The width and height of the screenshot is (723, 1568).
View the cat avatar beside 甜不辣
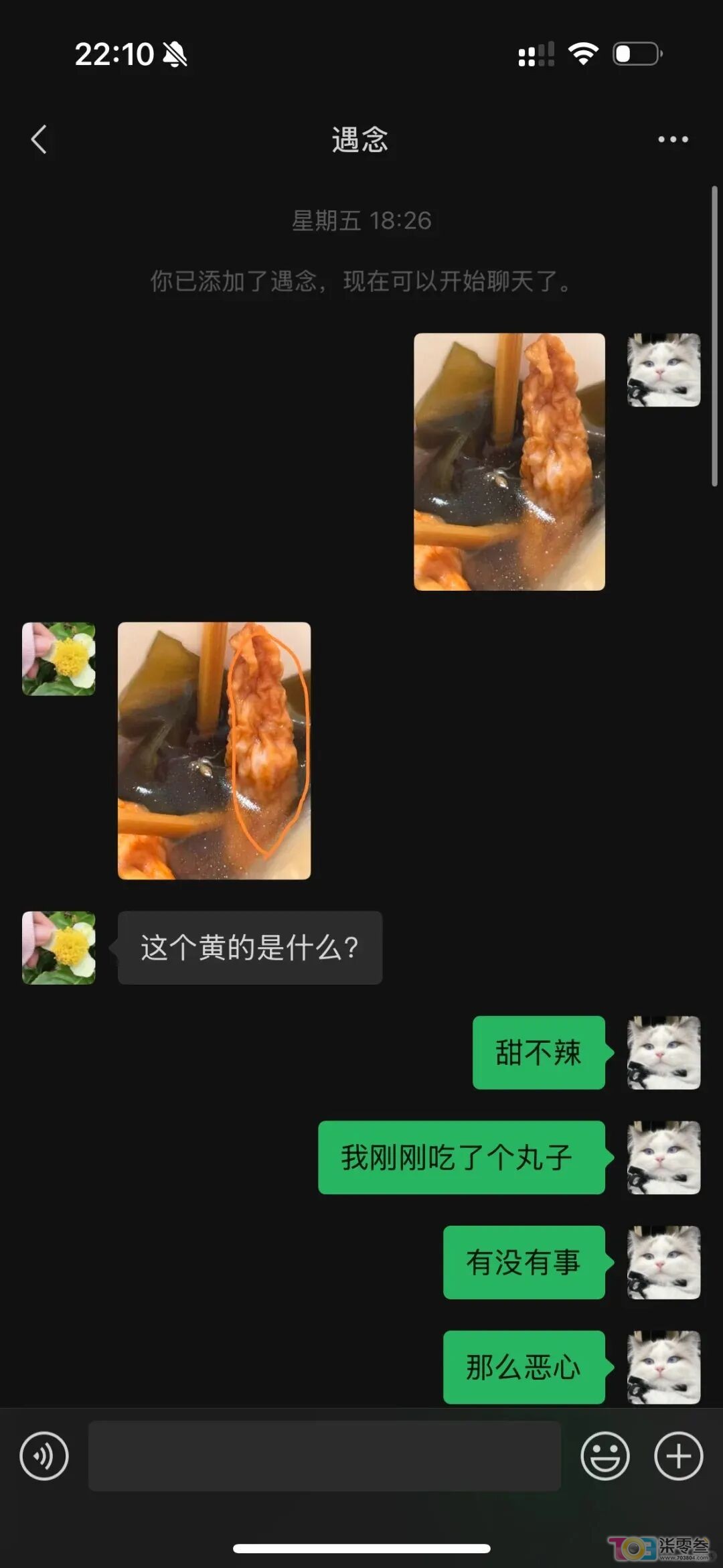[663, 1052]
